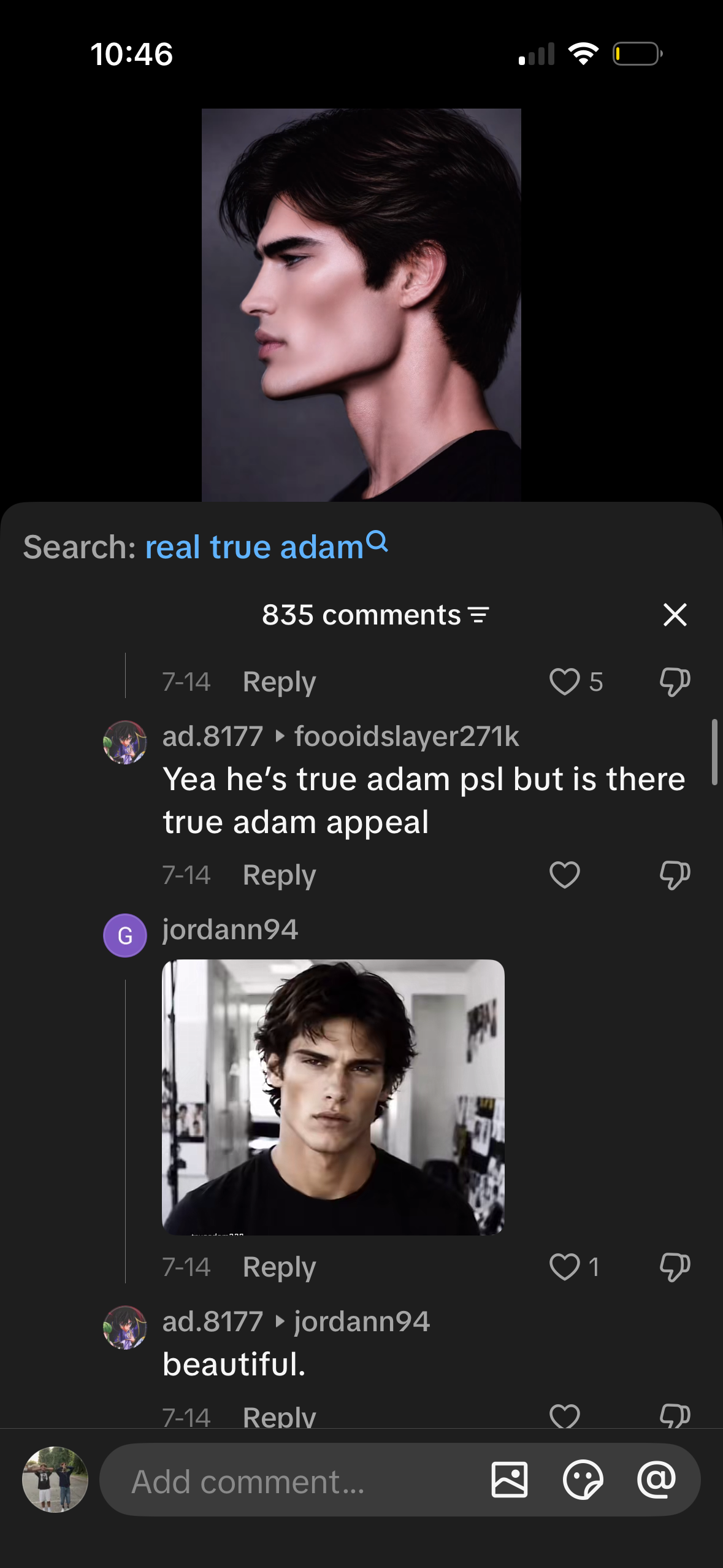Dislike ad.8177's true adam psl comment
This screenshot has width=723, height=1568.
675,875
